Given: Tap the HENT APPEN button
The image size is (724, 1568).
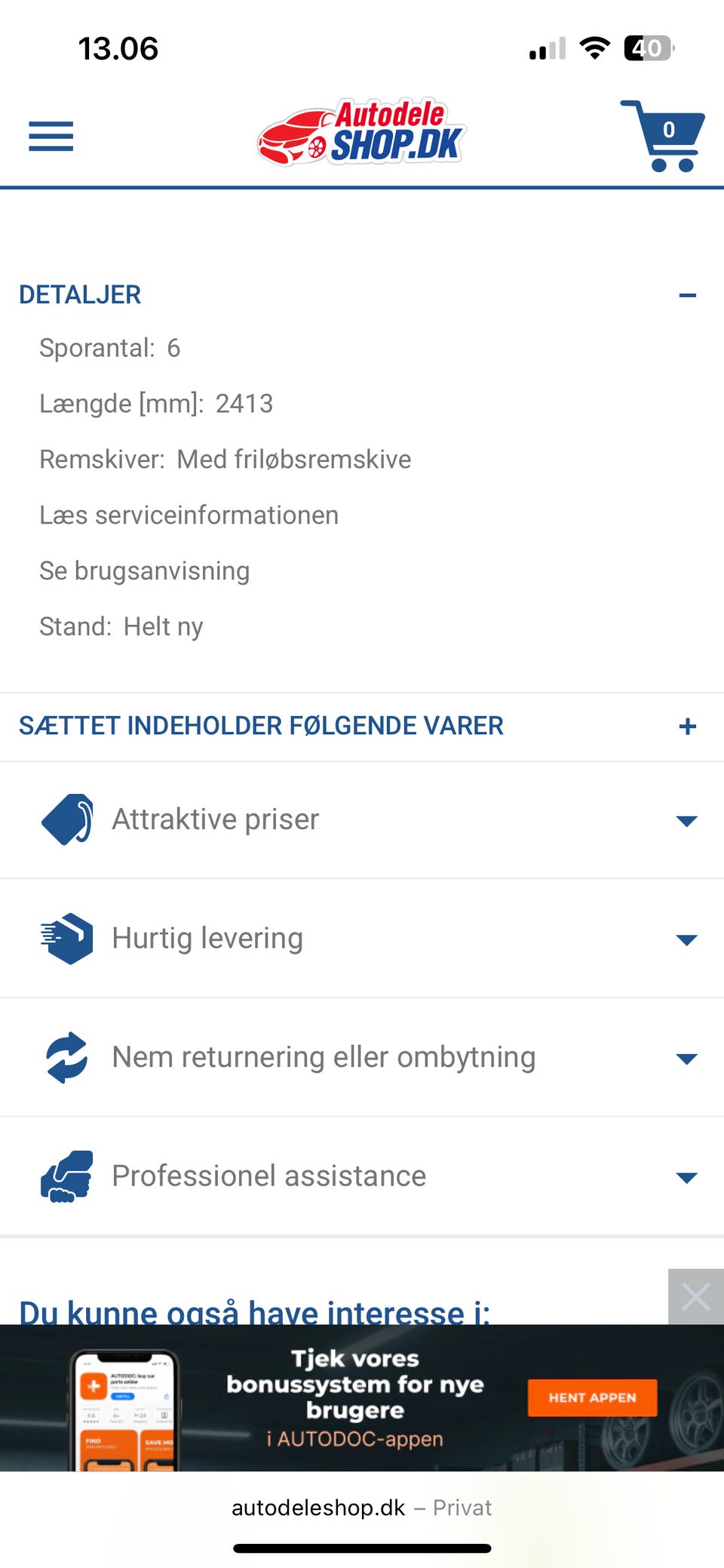Looking at the screenshot, I should [x=592, y=1397].
